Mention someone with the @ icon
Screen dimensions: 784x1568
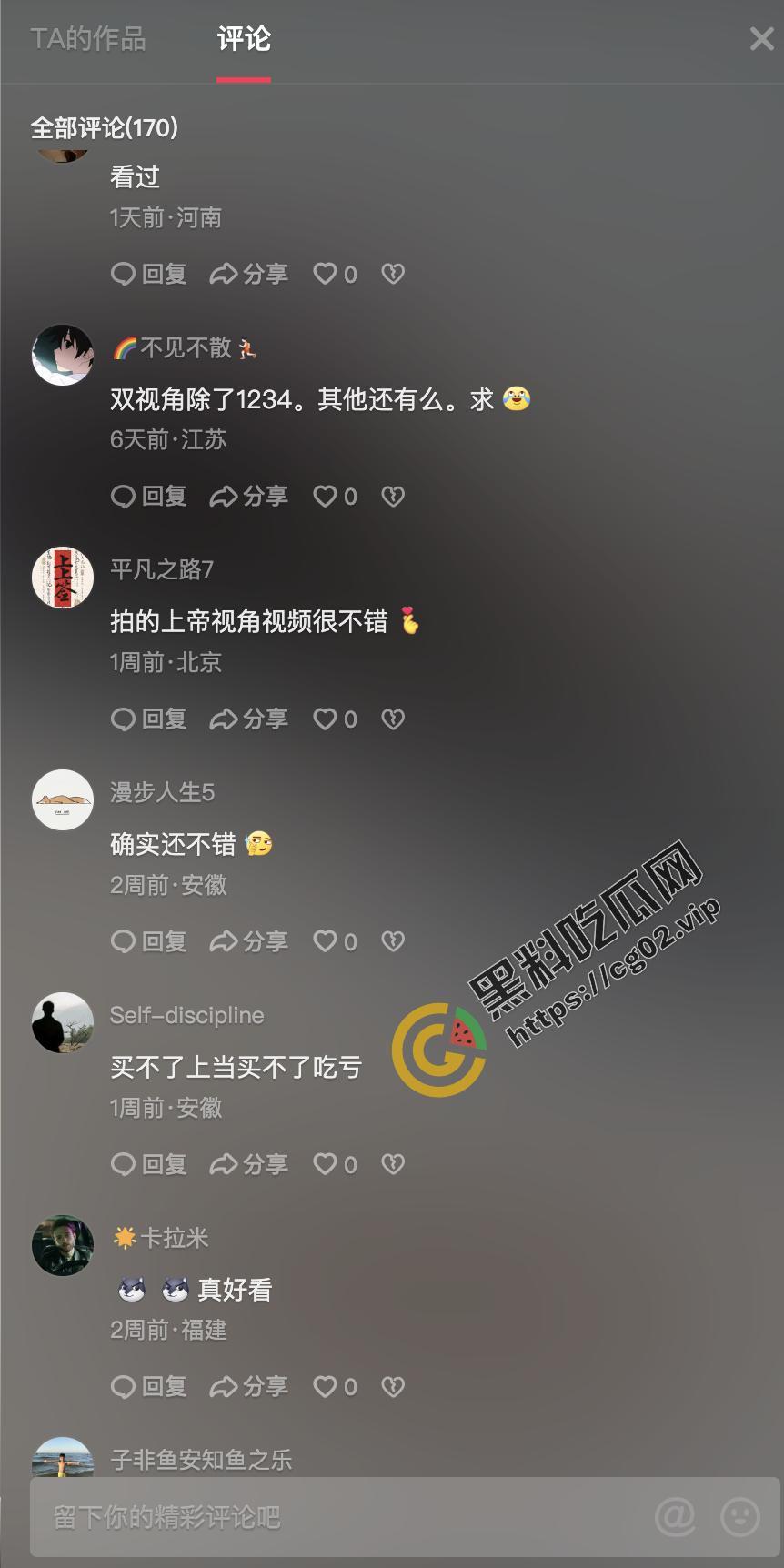(x=675, y=1516)
